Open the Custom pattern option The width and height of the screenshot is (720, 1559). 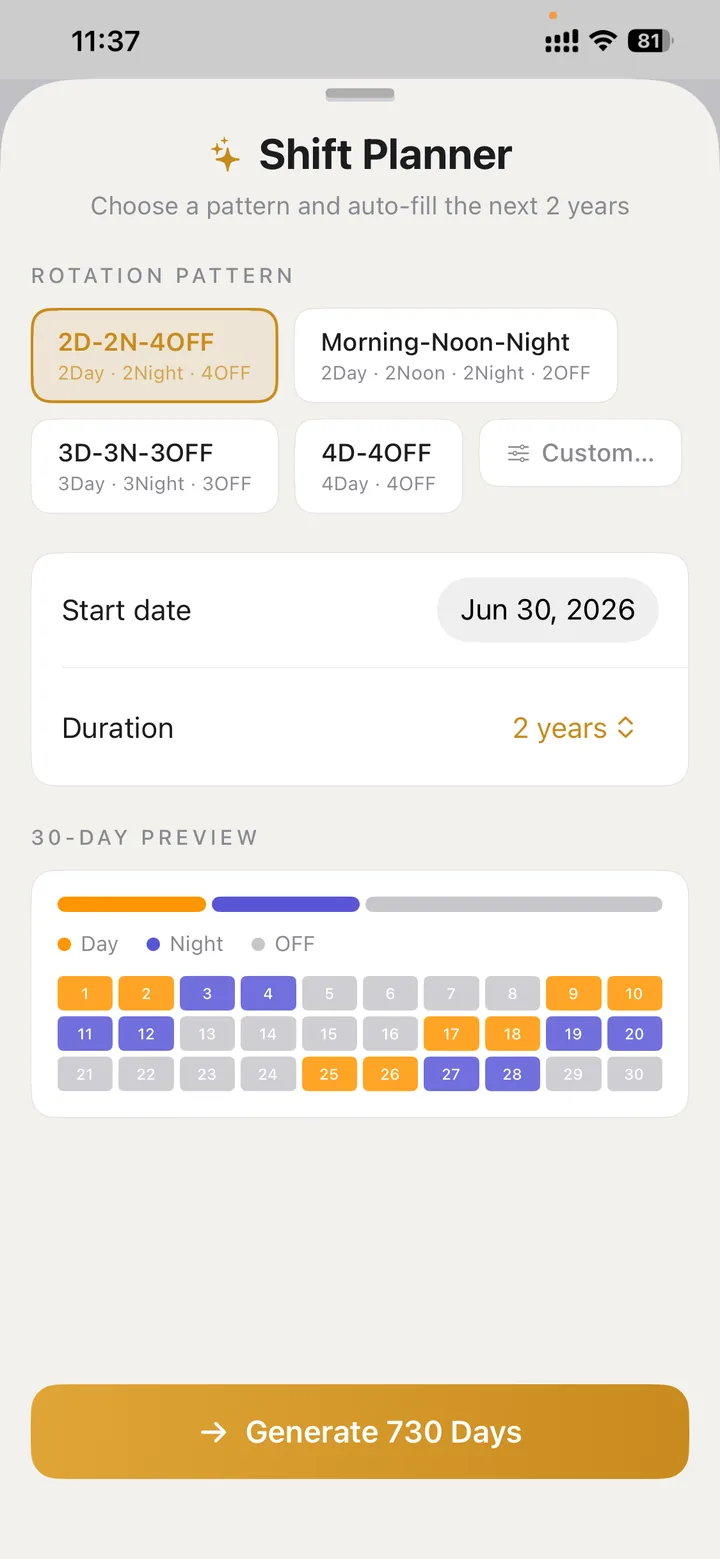(580, 453)
